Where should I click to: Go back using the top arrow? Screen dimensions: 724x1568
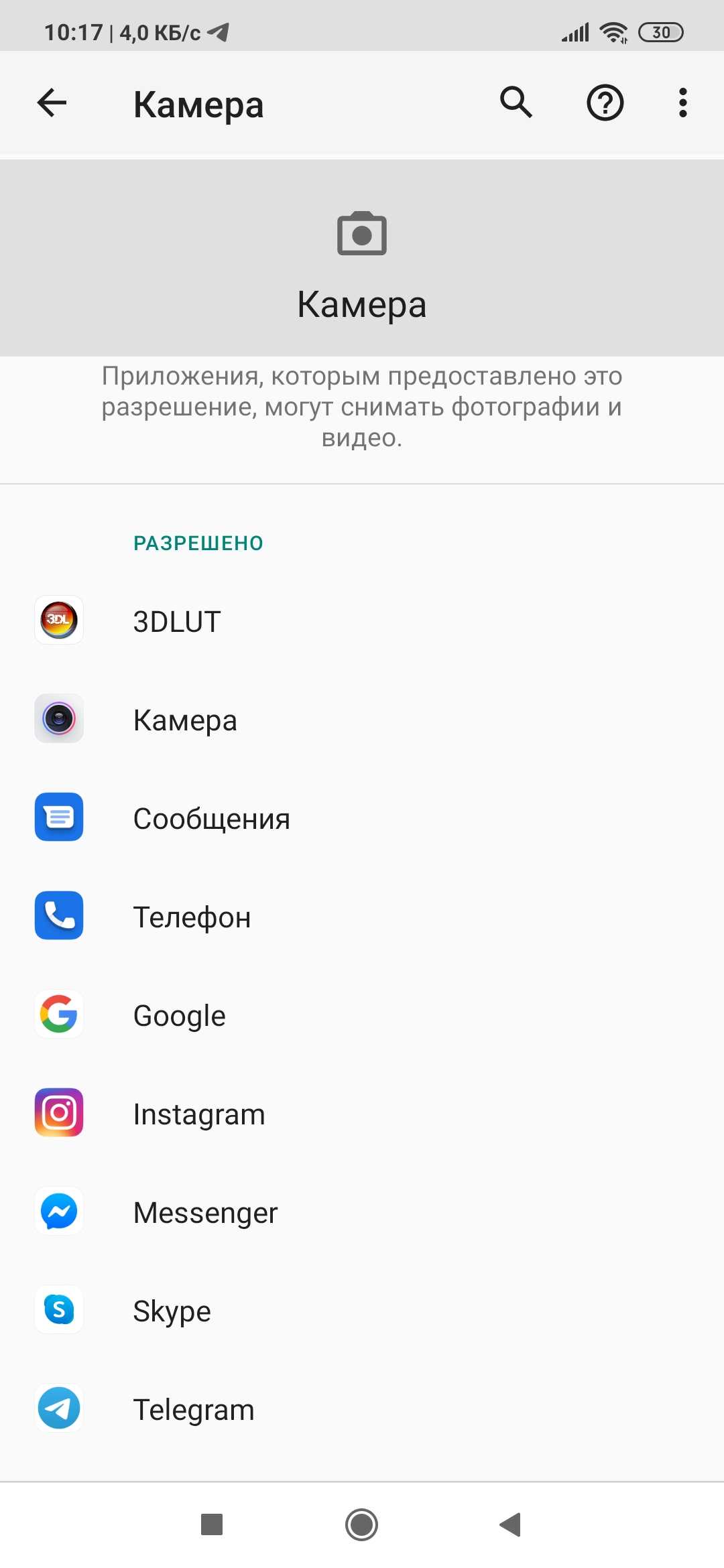(52, 103)
